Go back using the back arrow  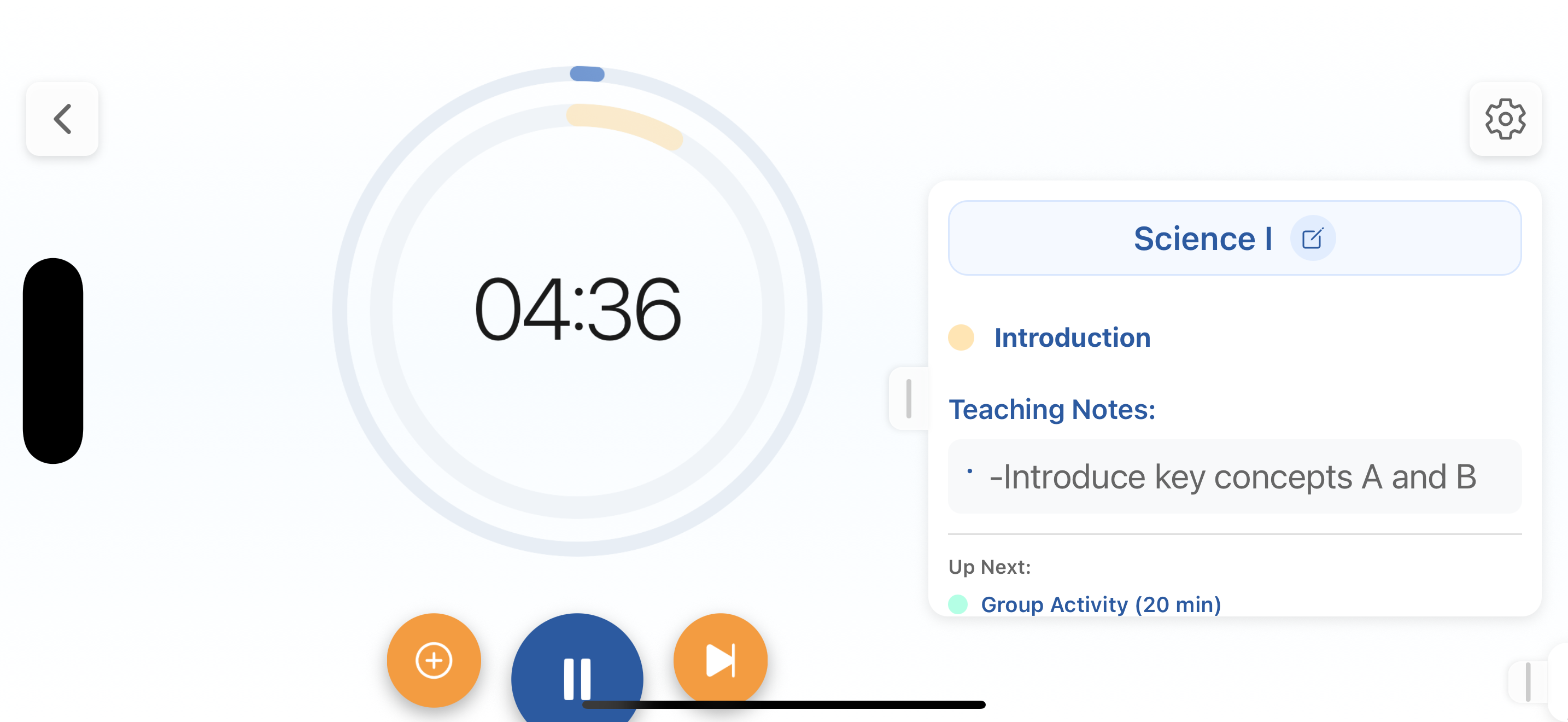(x=62, y=119)
